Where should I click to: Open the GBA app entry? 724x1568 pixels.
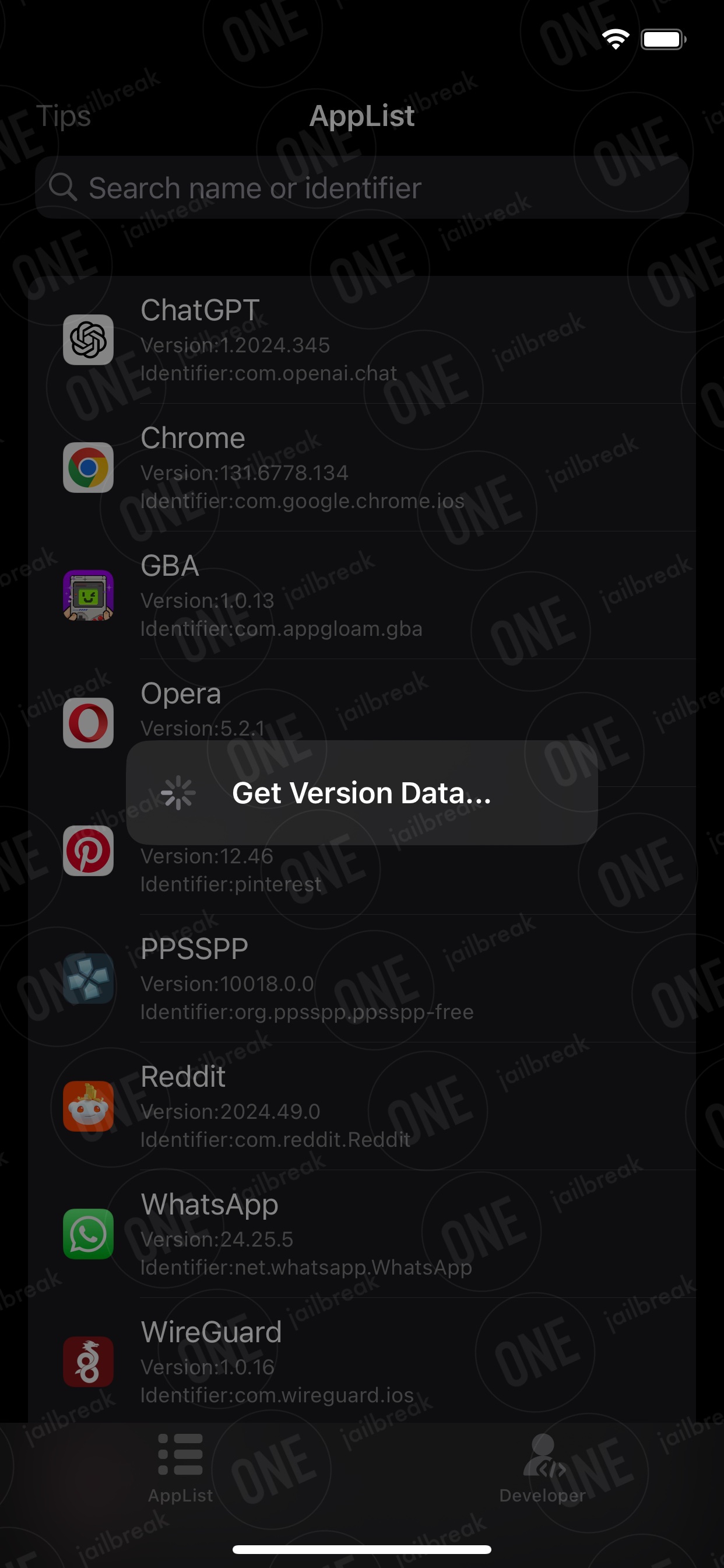pos(362,596)
